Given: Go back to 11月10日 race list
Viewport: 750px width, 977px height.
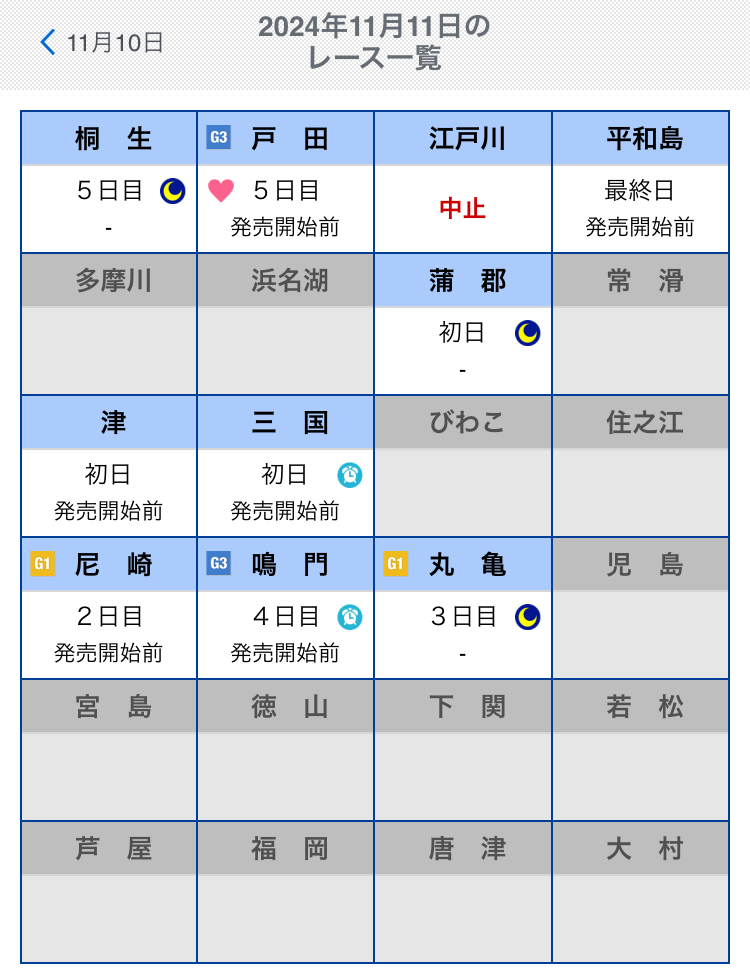Looking at the screenshot, I should coord(102,42).
